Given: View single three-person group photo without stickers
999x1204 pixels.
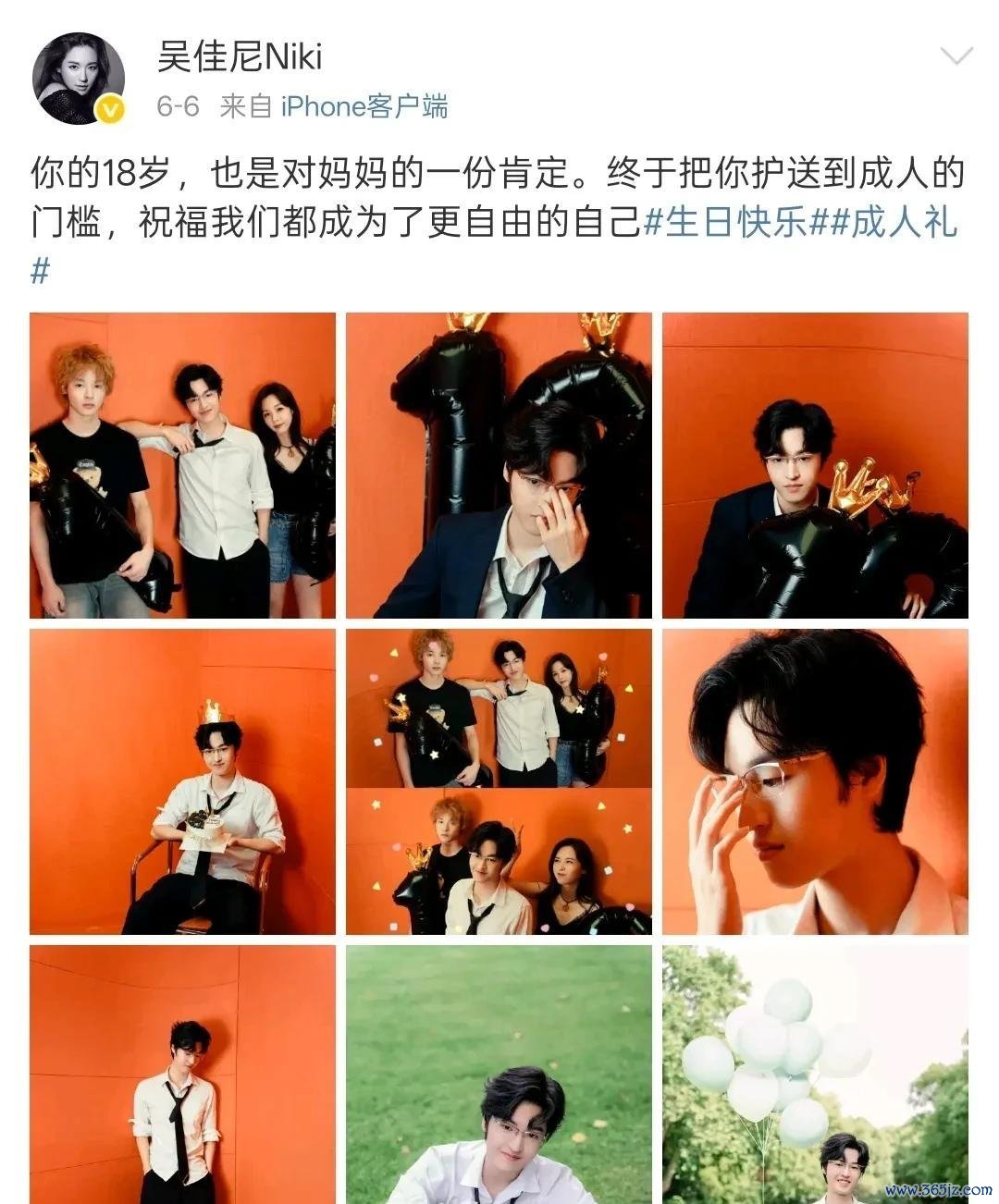Looking at the screenshot, I should click(182, 465).
